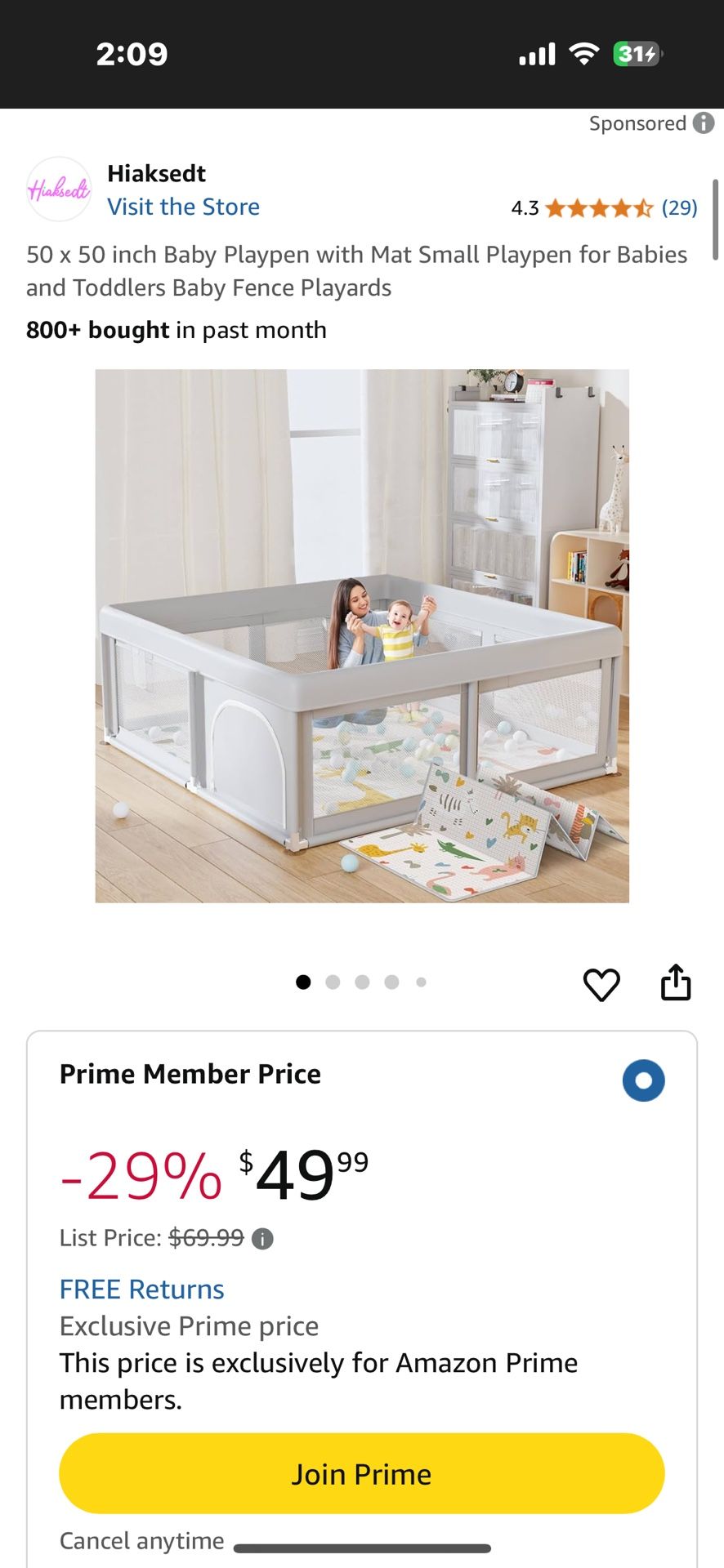724x1568 pixels.
Task: Share this product listing
Action: pos(676,982)
